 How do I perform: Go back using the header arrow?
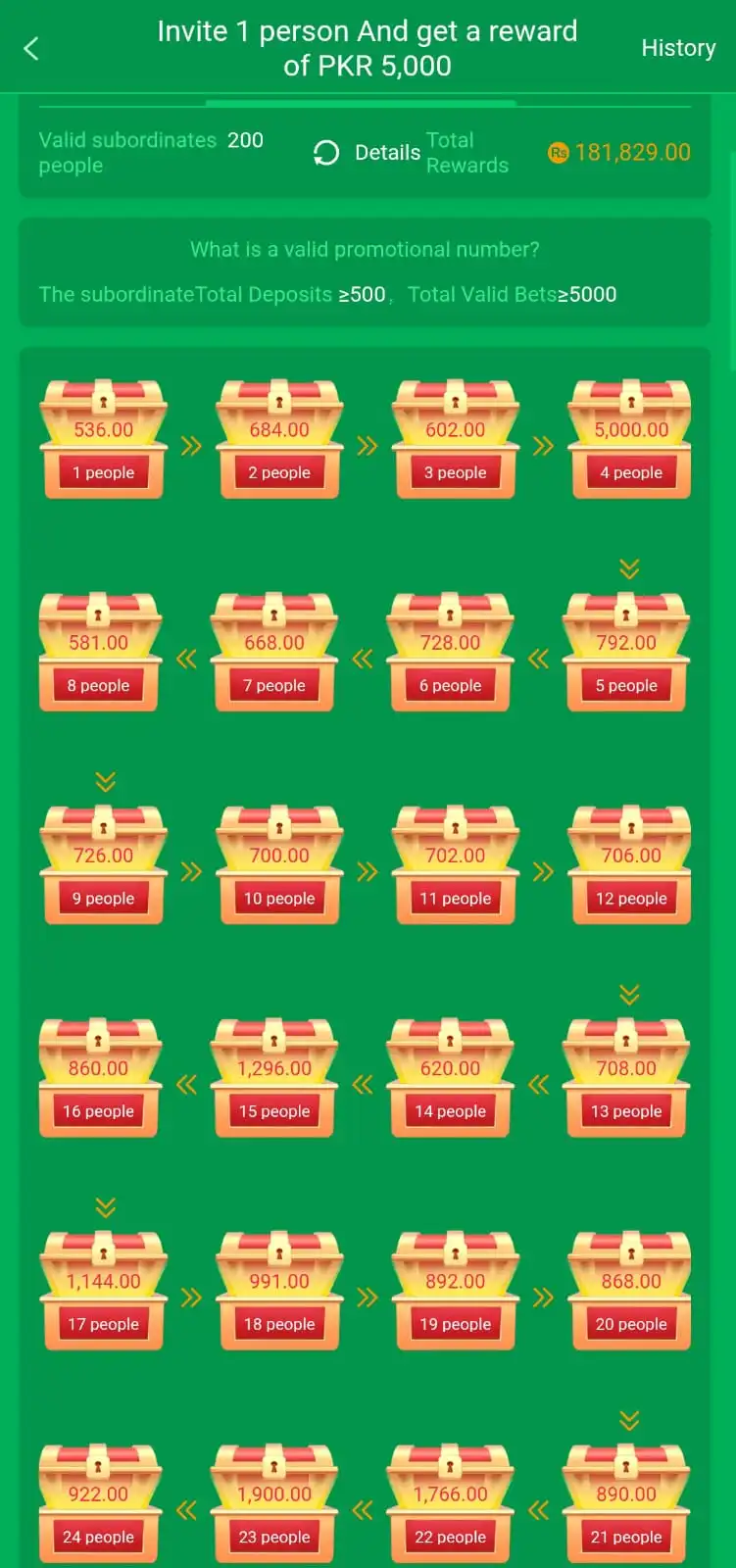click(x=31, y=48)
